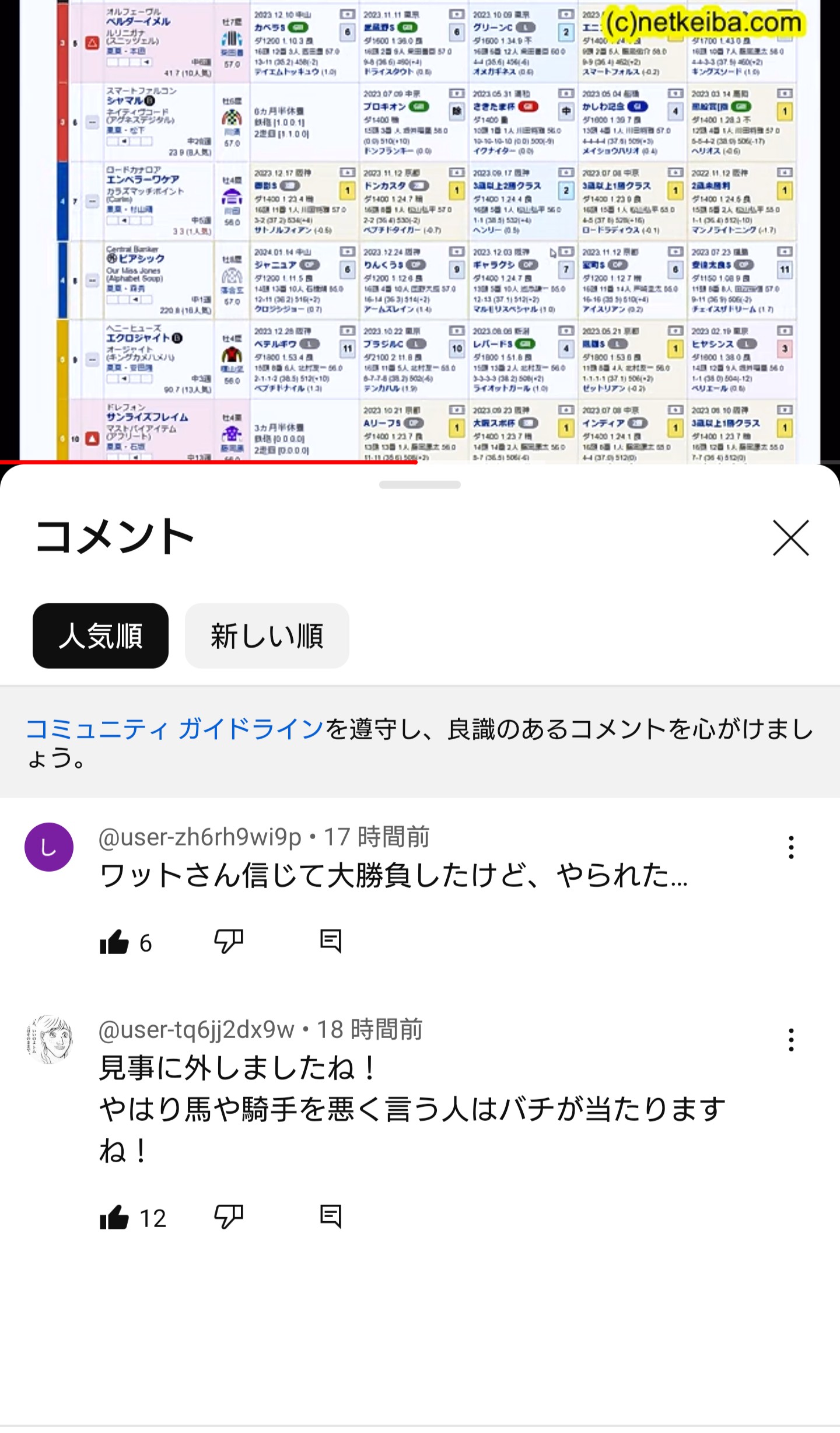
Task: Tap the comment sheet drag handle
Action: (420, 484)
